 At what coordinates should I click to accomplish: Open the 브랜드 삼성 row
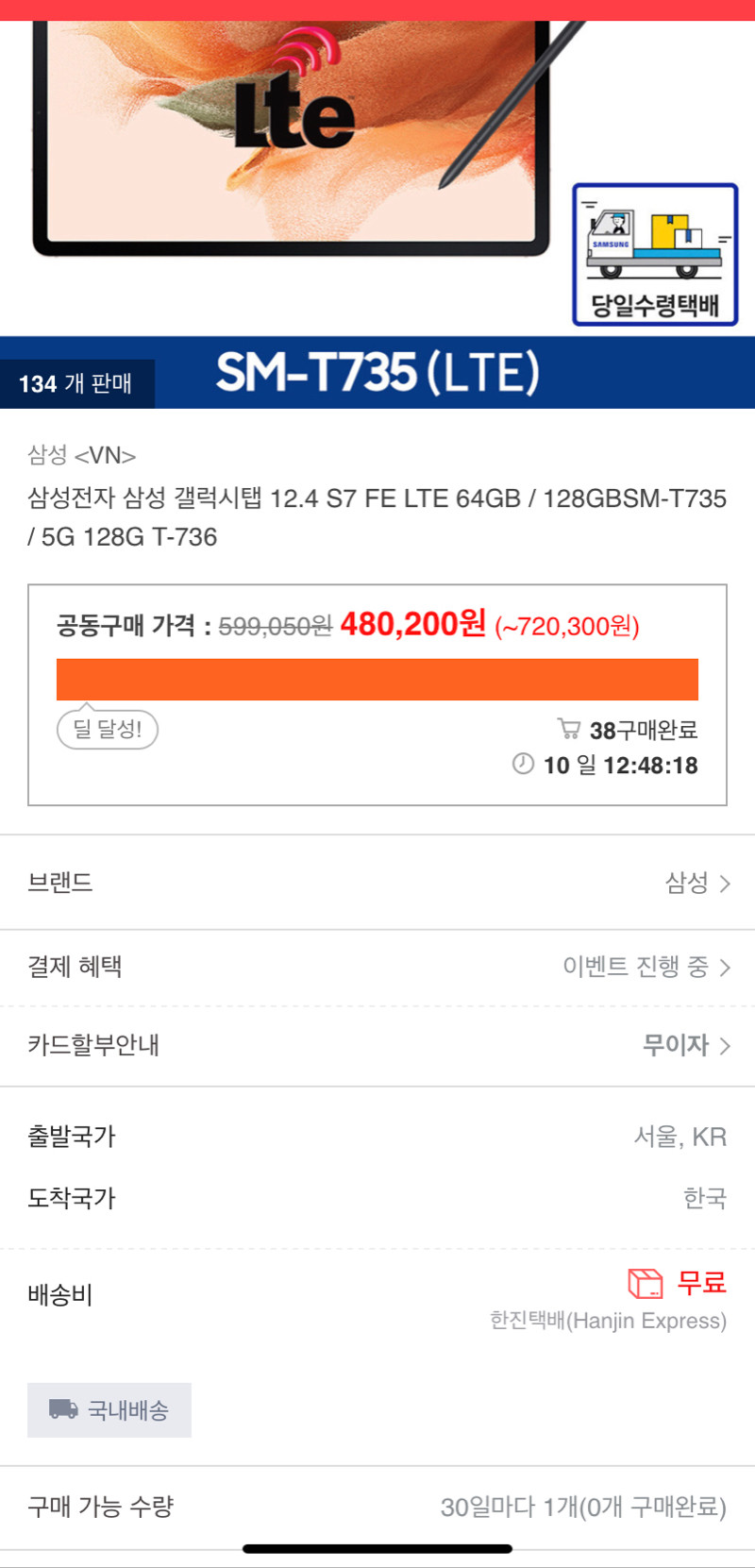click(x=377, y=883)
